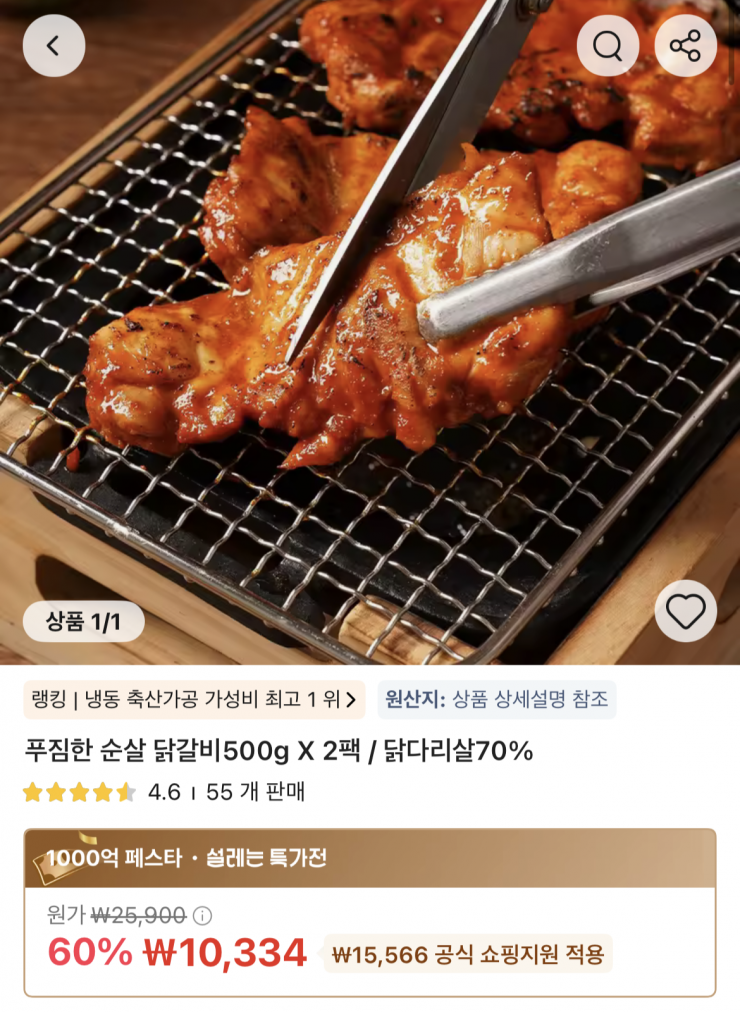
Task: Tap the 원산지 상품 상세설명 참조 chip
Action: coord(496,700)
